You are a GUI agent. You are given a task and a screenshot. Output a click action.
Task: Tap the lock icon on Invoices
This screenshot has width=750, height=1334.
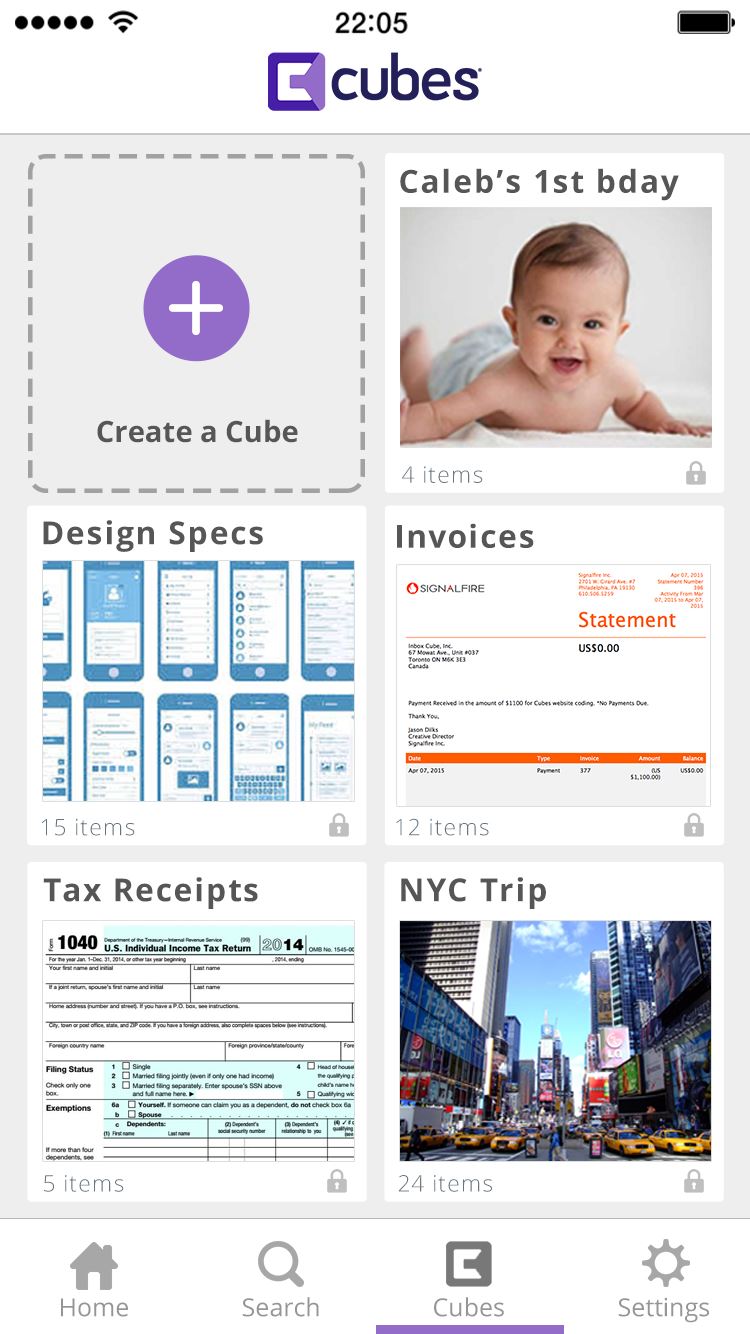694,825
